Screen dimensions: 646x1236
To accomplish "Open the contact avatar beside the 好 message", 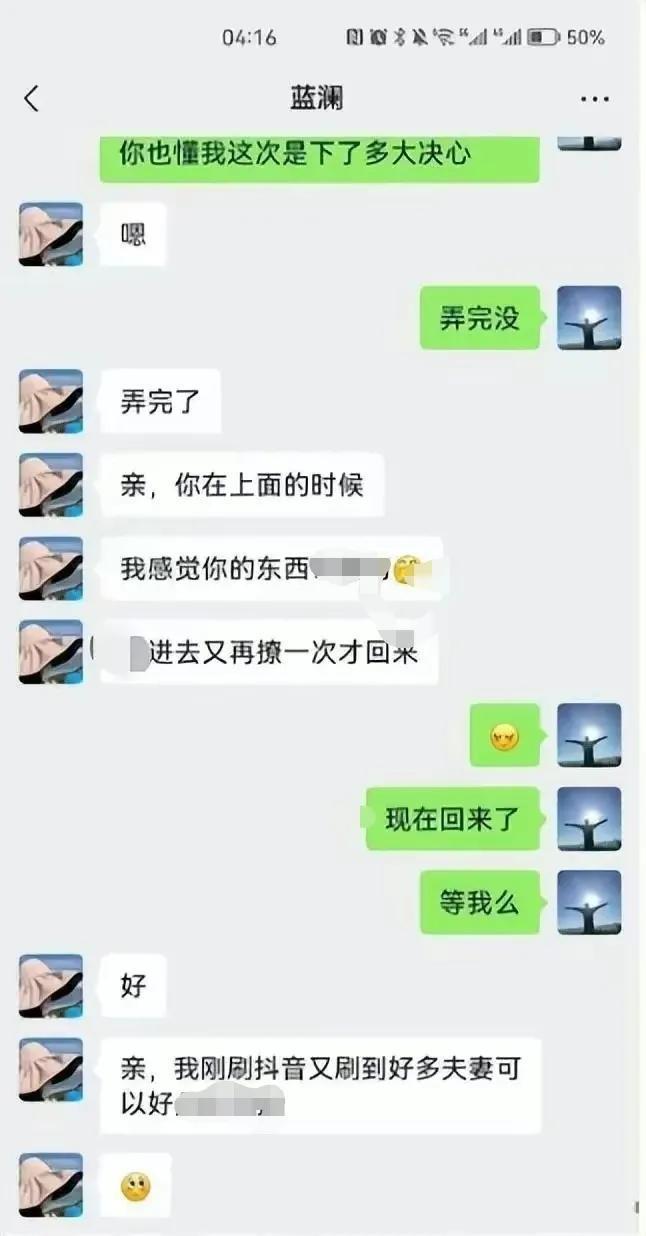I will 51,986.
